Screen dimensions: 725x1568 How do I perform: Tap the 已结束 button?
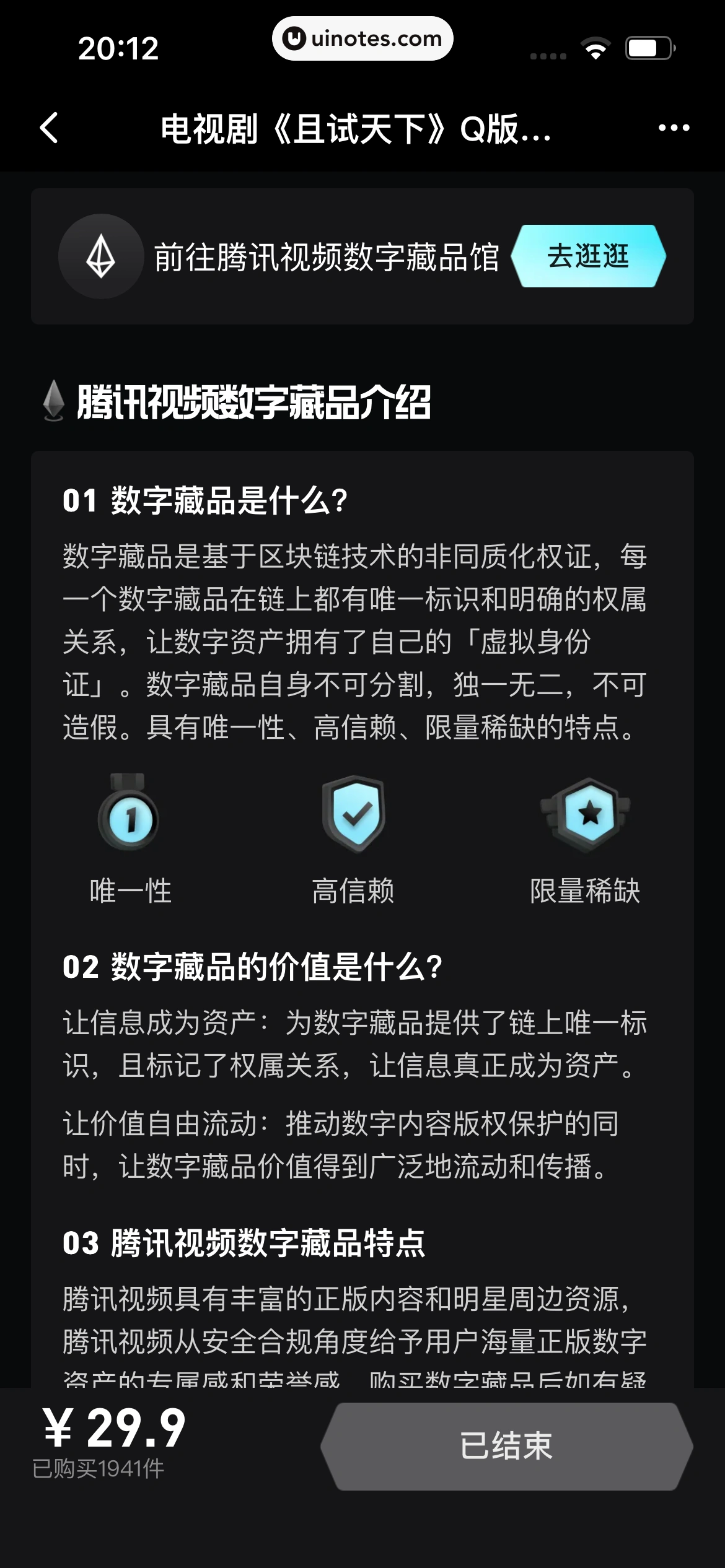[506, 1447]
